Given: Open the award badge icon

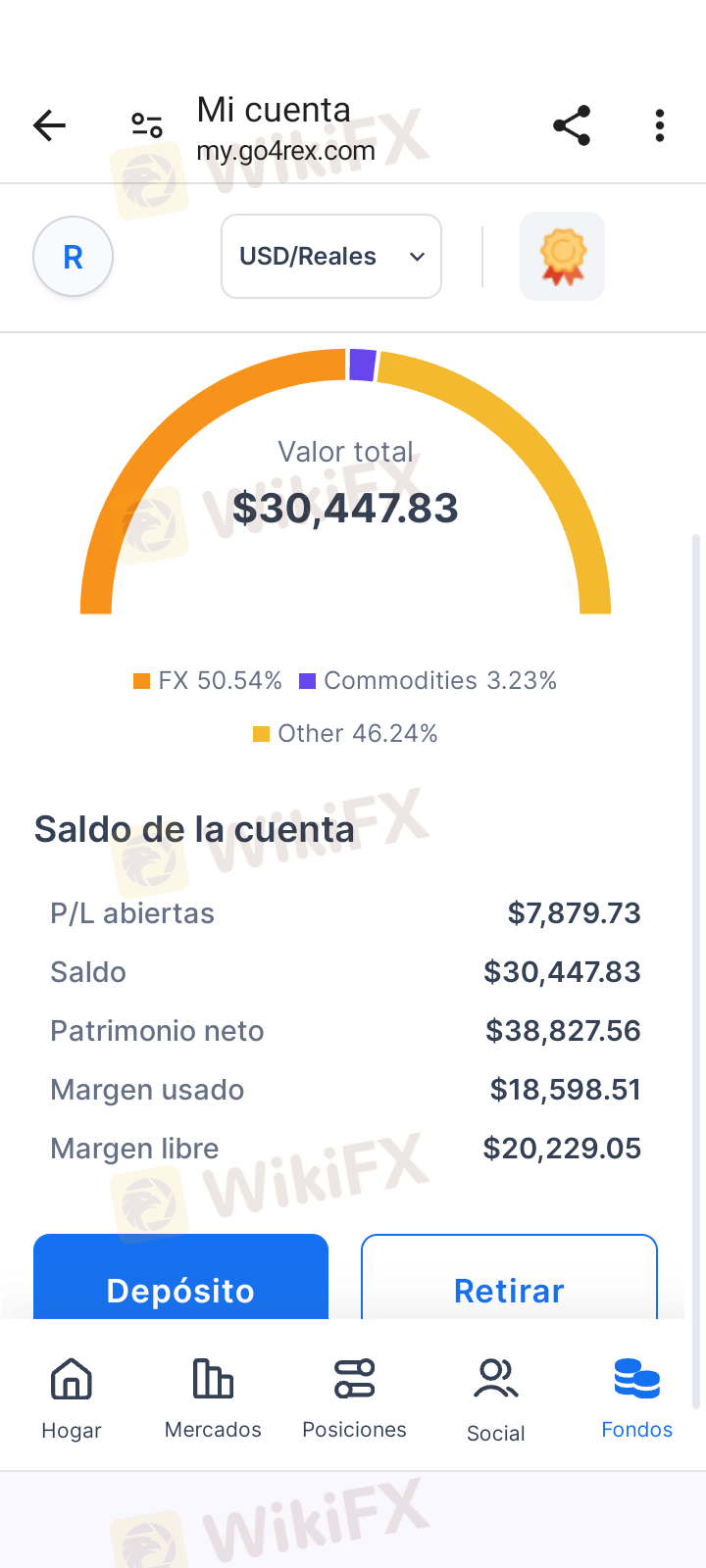Looking at the screenshot, I should pos(562,257).
